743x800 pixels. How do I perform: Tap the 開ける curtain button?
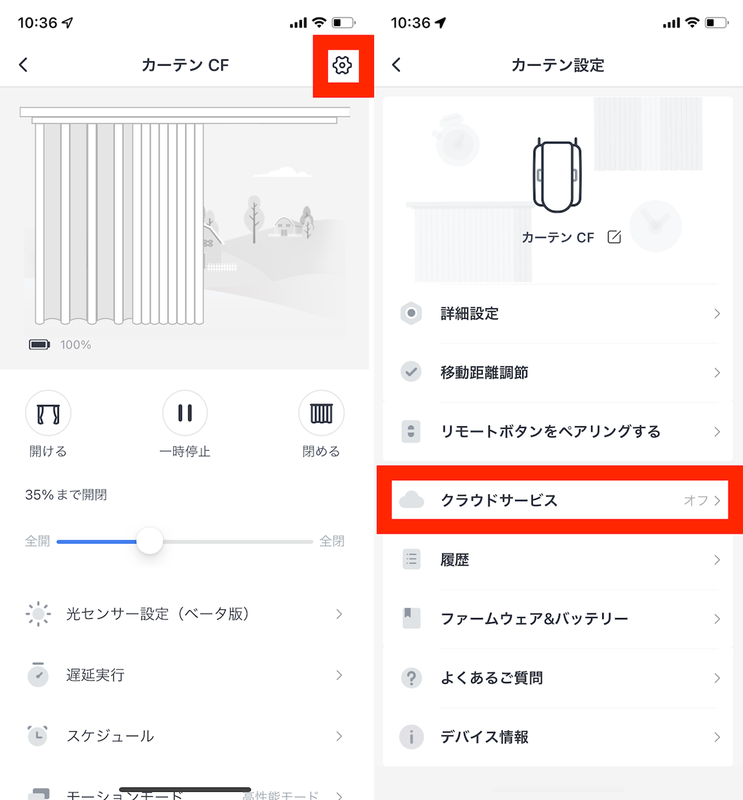click(47, 412)
